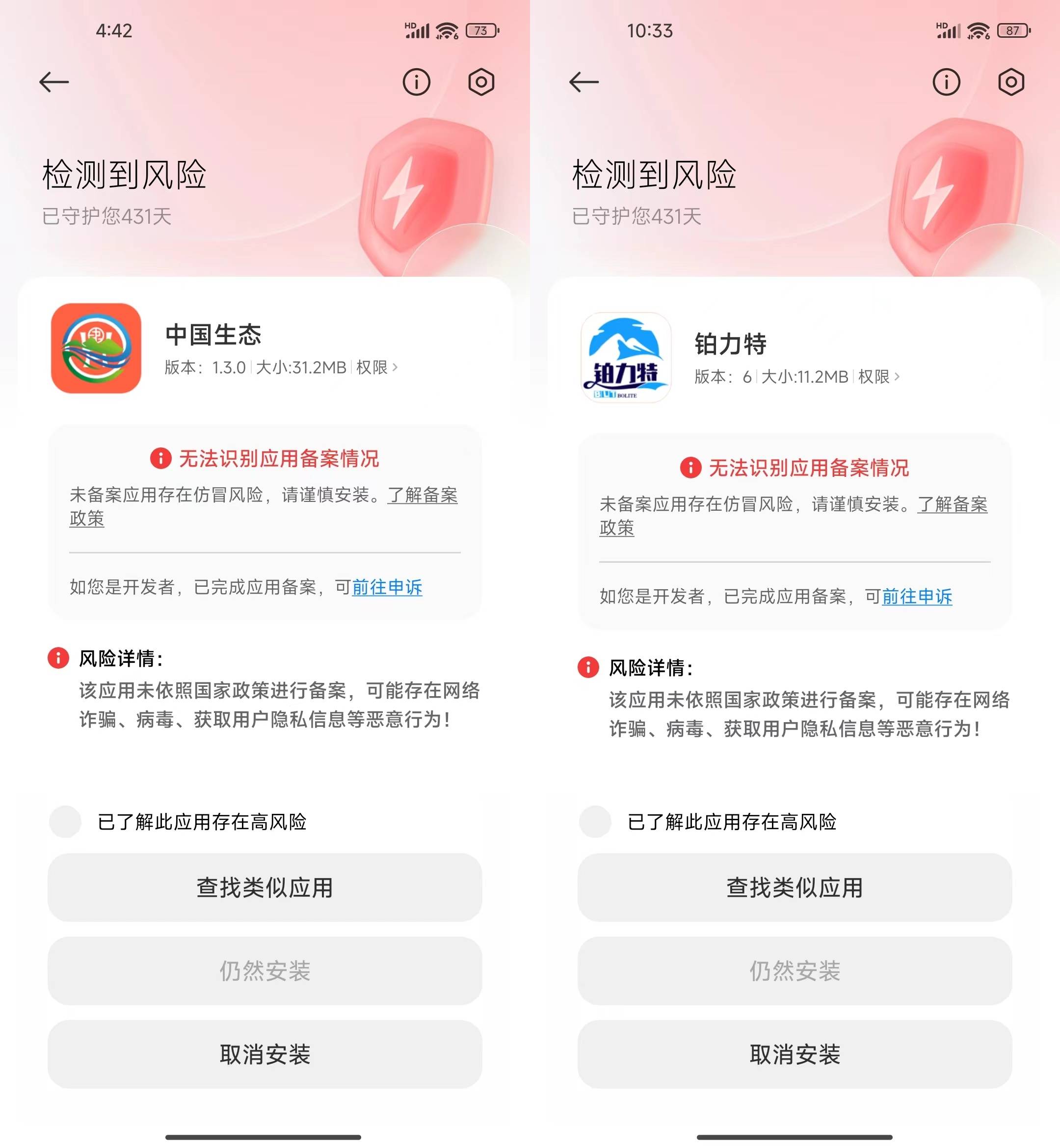The width and height of the screenshot is (1060, 1148).
Task: Go back from the 铂力特 risk screen
Action: coord(584,82)
